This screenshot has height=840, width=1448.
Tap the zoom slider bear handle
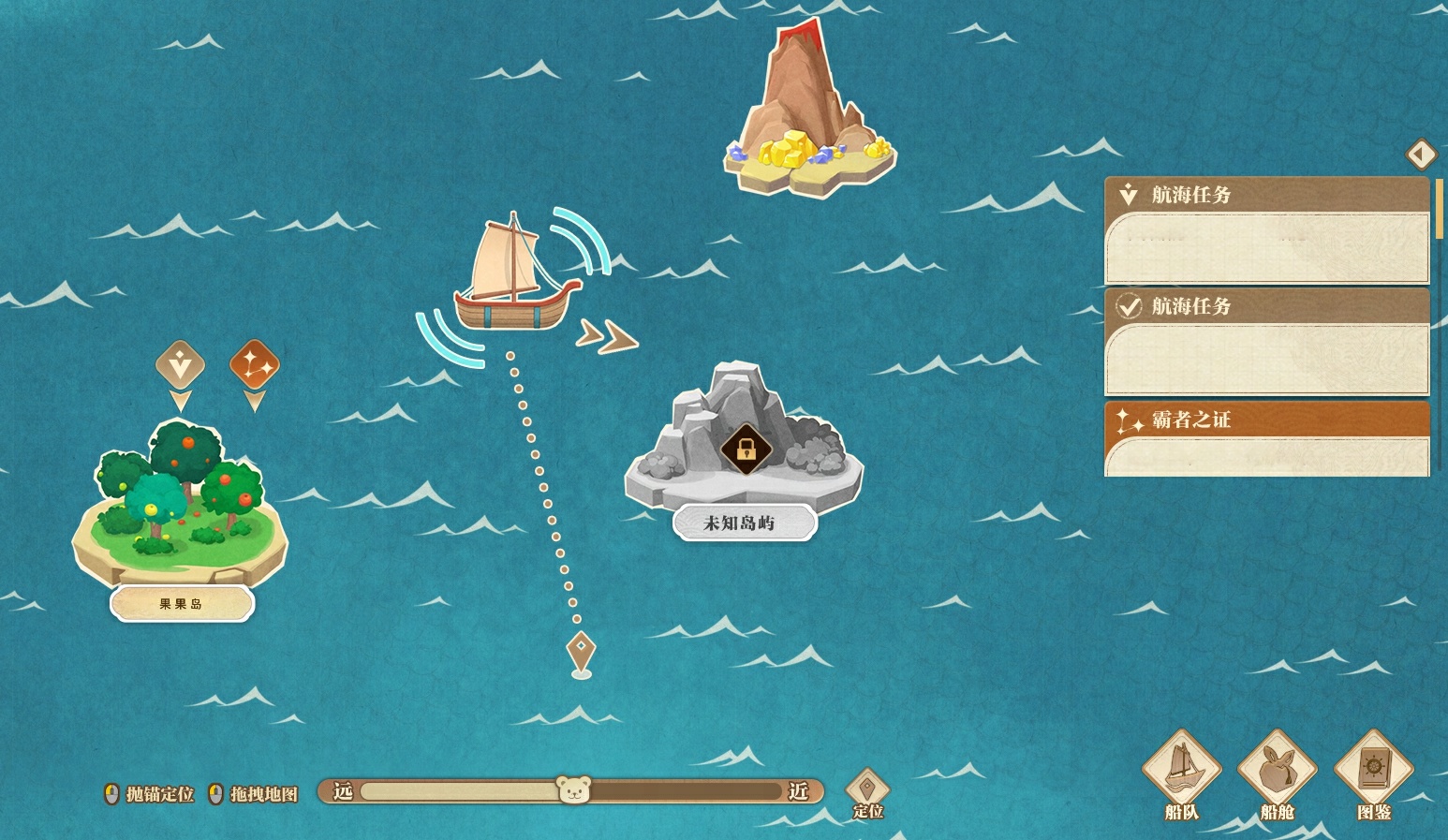pyautogui.click(x=574, y=790)
